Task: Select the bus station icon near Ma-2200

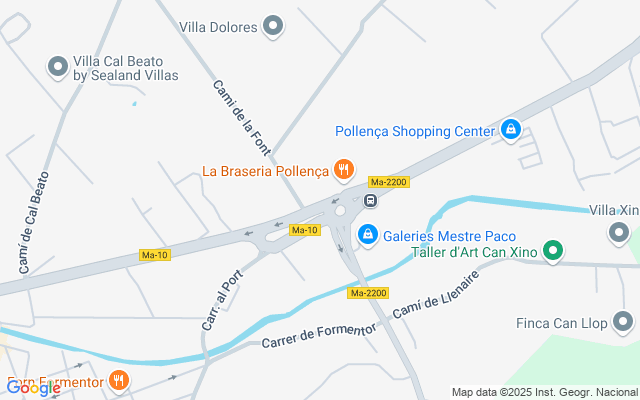Action: pyautogui.click(x=370, y=200)
